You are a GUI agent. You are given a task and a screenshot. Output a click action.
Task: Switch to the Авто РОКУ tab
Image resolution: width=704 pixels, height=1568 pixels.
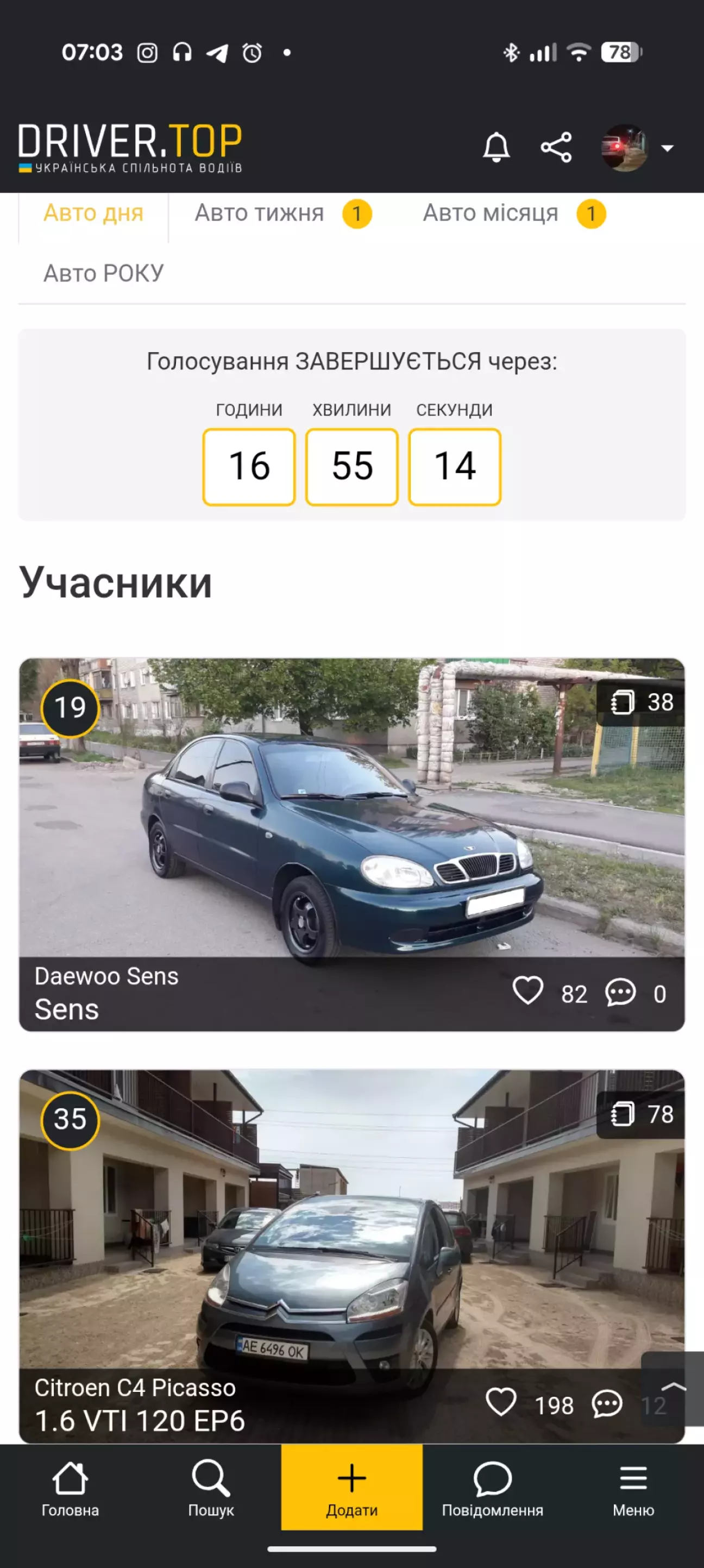pyautogui.click(x=103, y=273)
